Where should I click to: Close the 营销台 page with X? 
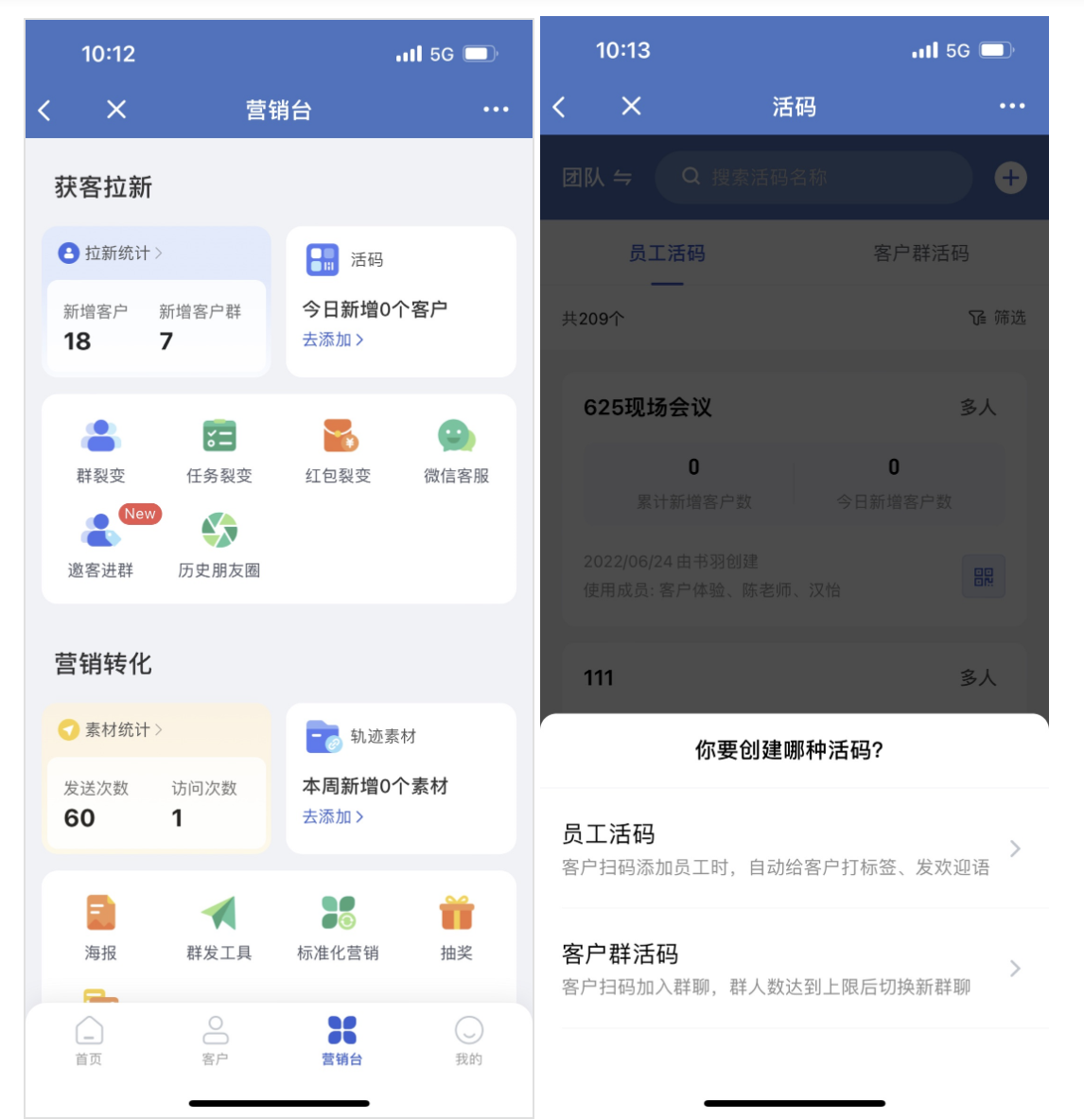116,110
